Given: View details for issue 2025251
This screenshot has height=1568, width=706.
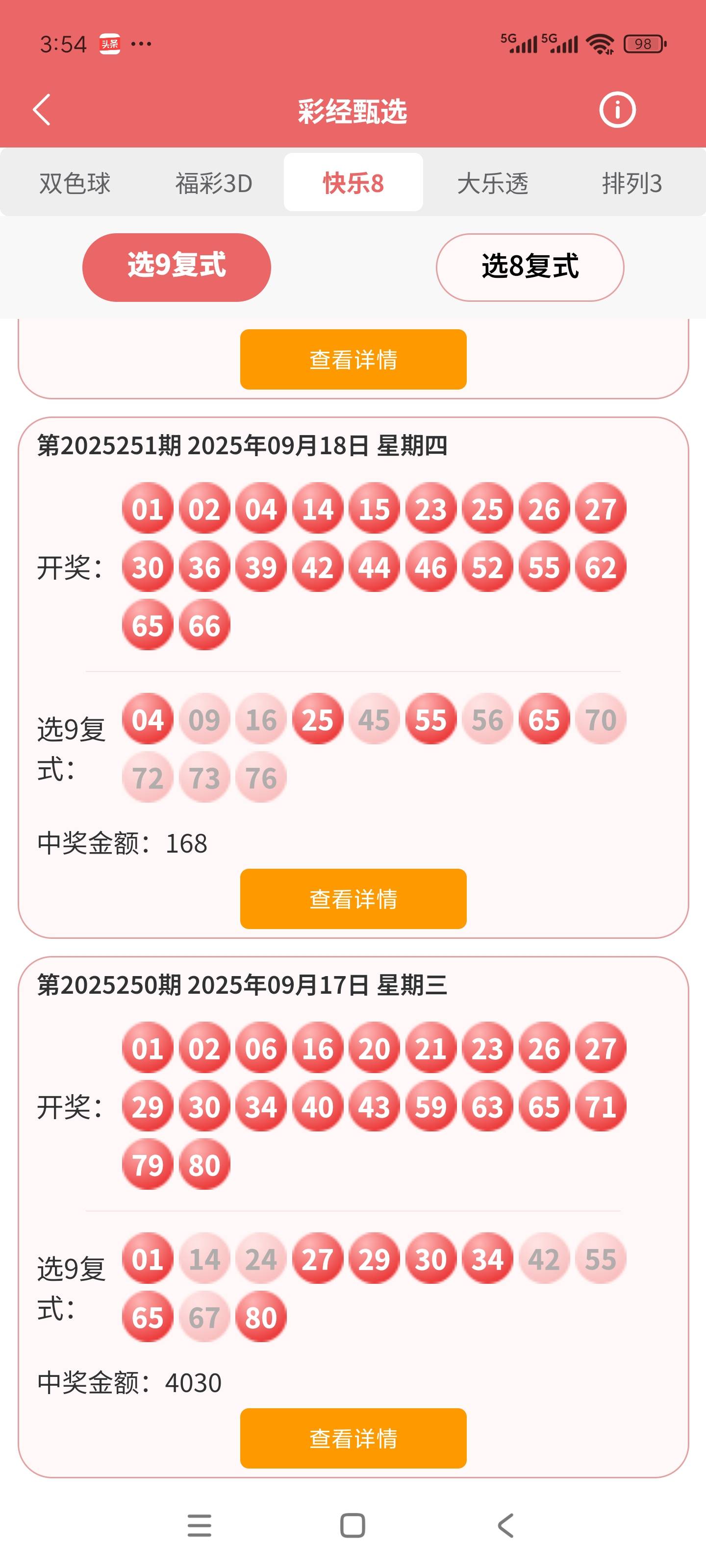Looking at the screenshot, I should click(x=353, y=899).
